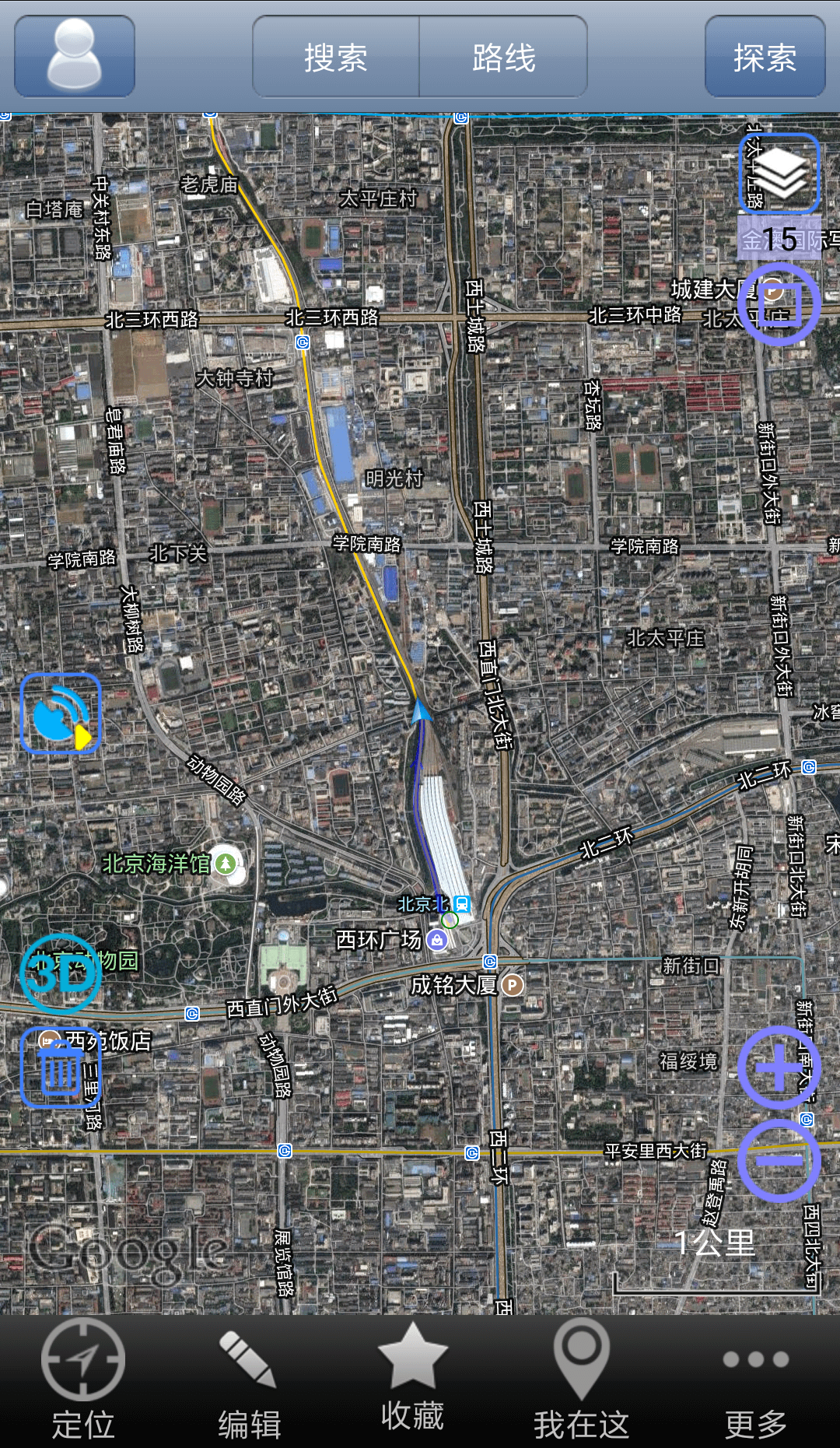Image resolution: width=840 pixels, height=1448 pixels.
Task: Zoom out with the minus button
Action: click(779, 1160)
